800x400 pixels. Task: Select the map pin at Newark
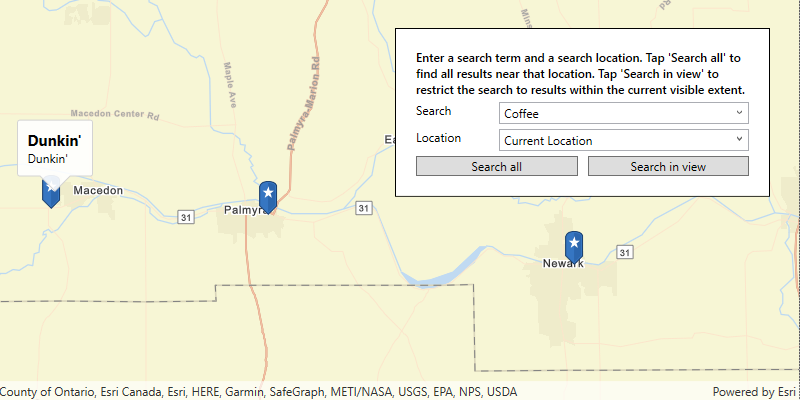pos(574,245)
